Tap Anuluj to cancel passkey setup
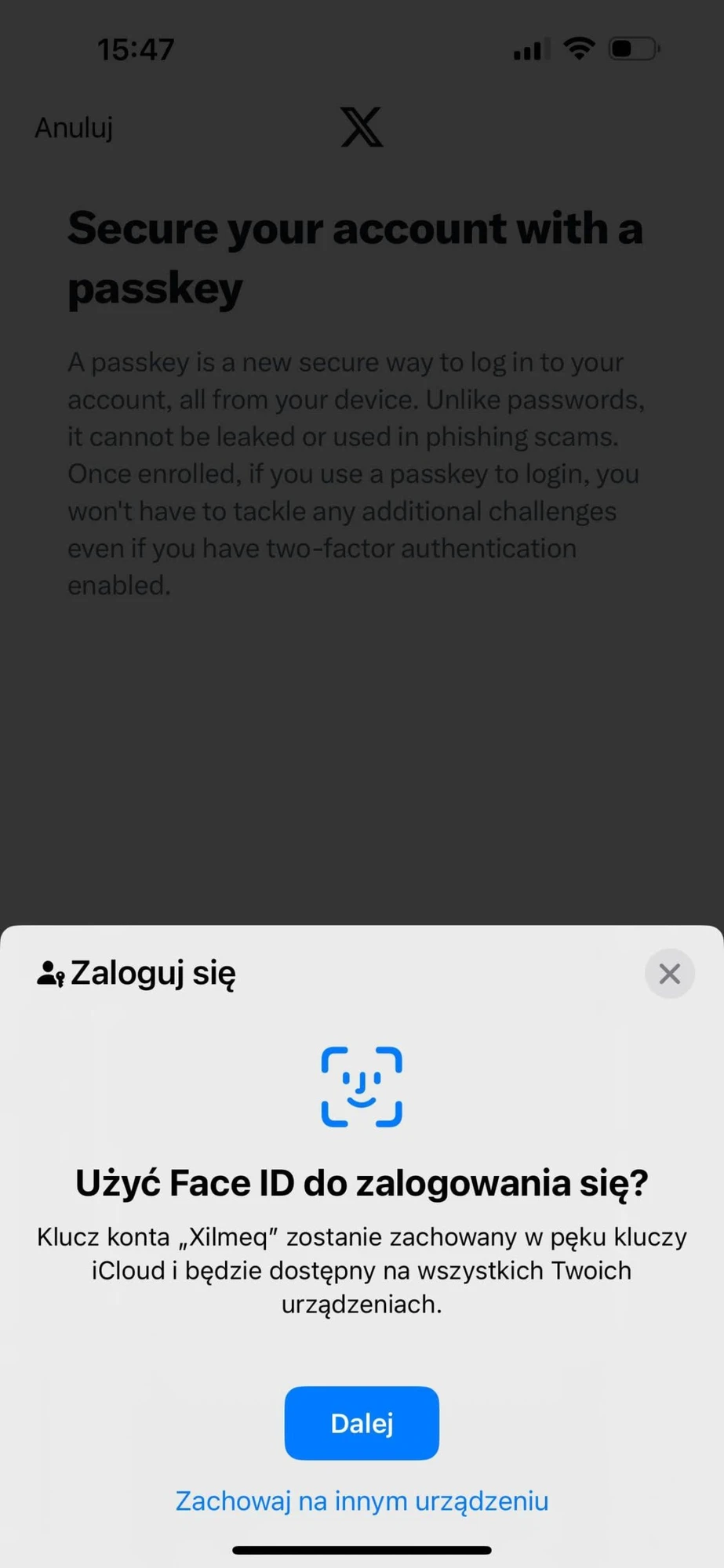 click(74, 127)
